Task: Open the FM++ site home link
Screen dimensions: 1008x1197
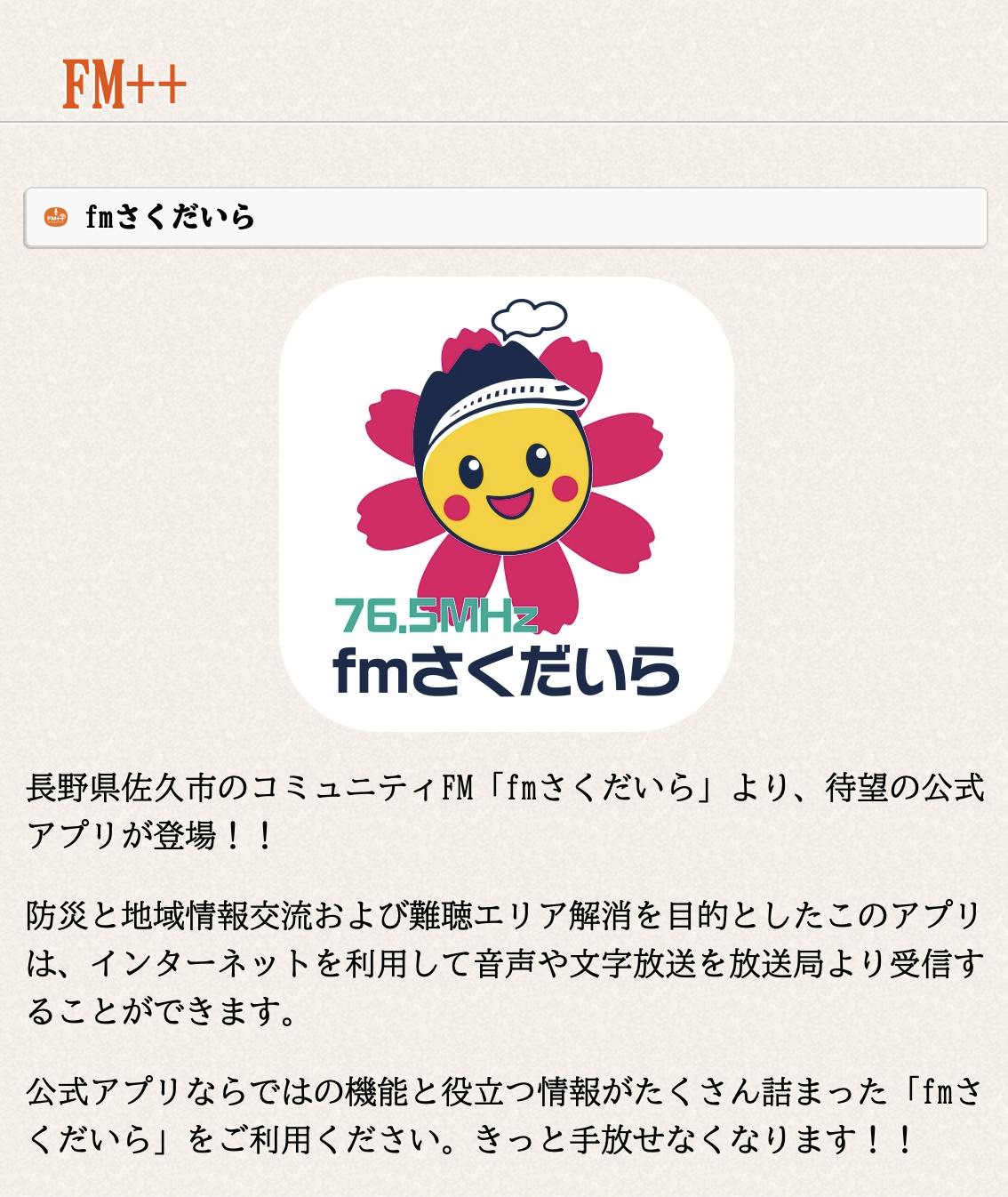Action: [124, 84]
